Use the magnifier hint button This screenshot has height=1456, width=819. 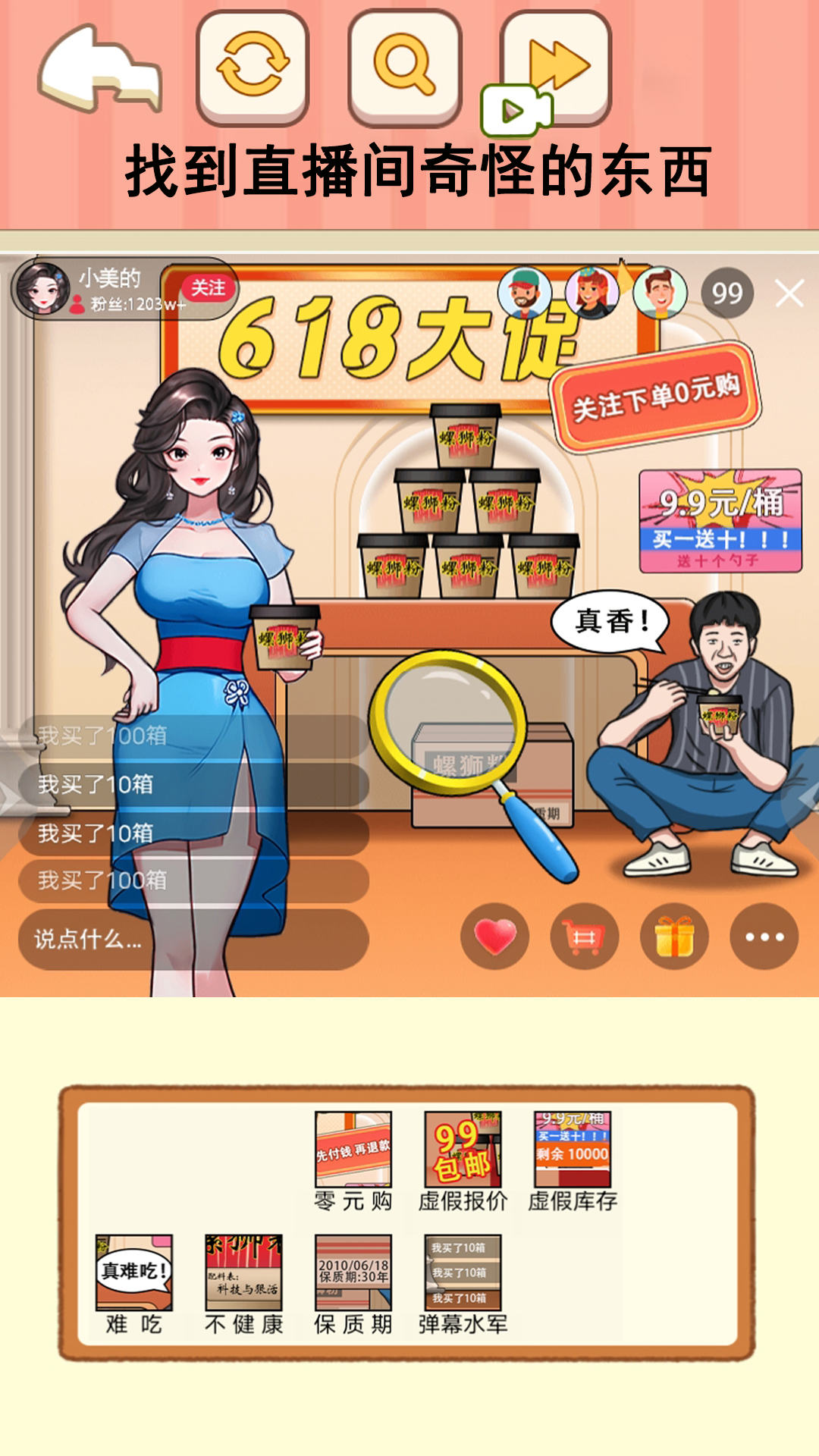coord(404,67)
